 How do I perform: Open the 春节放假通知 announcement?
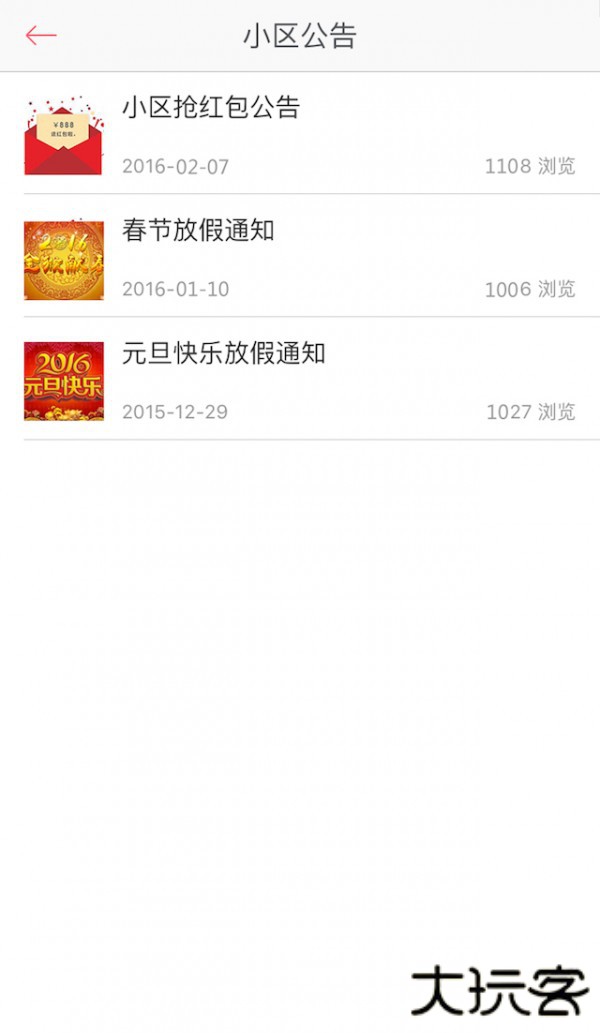(198, 231)
